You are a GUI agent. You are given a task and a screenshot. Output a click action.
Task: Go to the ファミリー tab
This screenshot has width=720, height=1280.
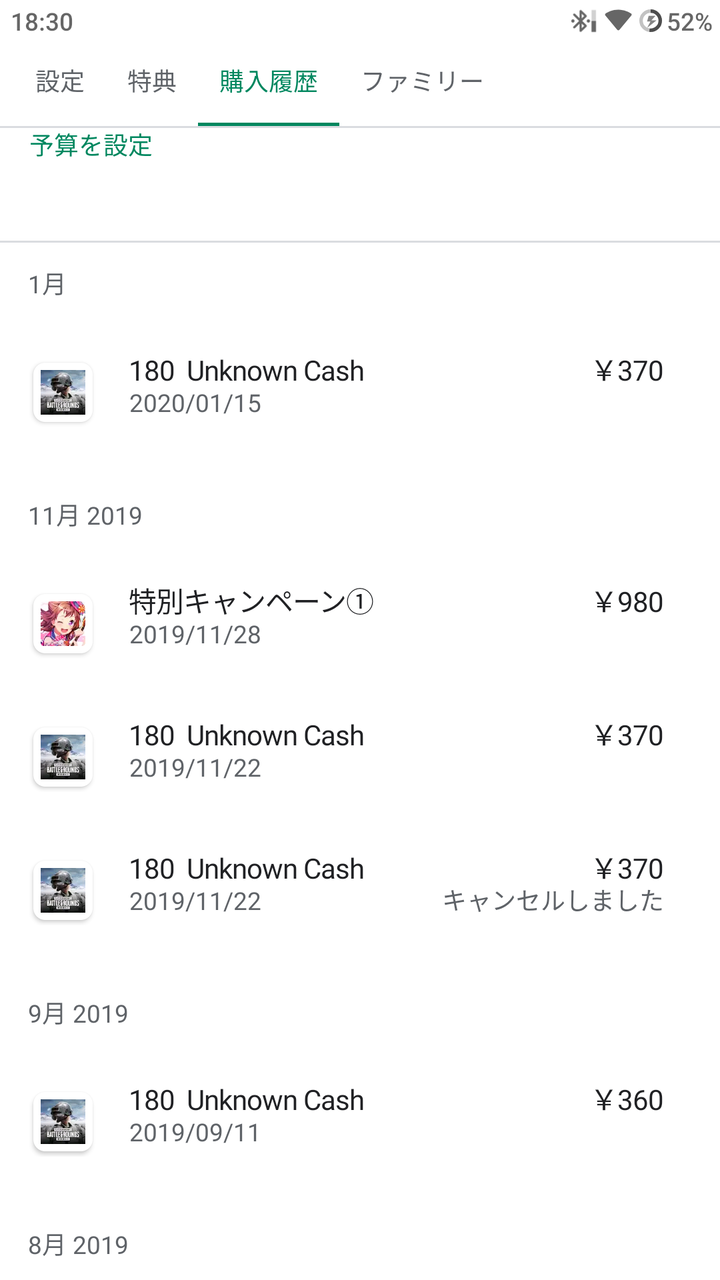pyautogui.click(x=422, y=82)
